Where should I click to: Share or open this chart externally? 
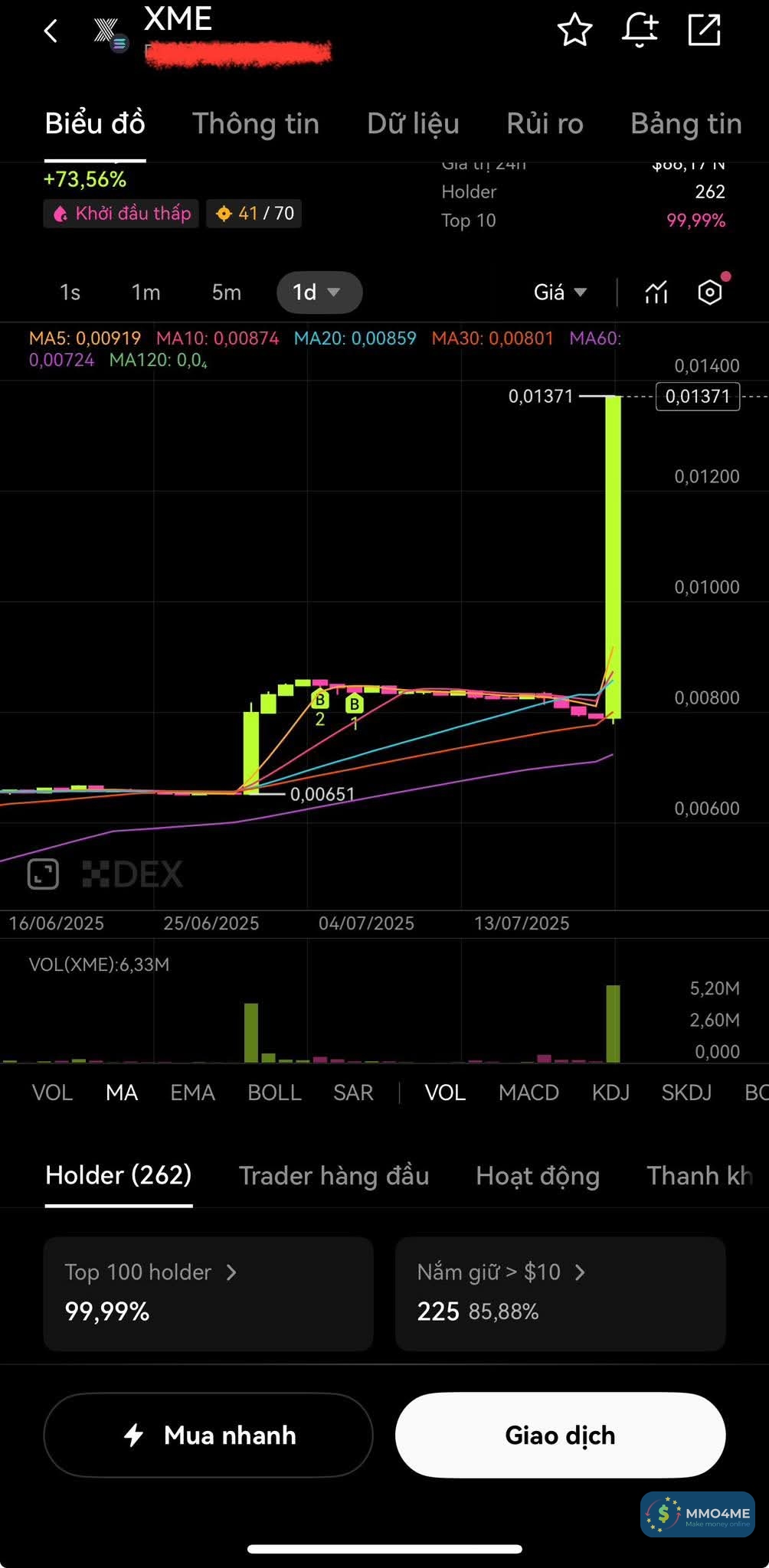[x=704, y=31]
